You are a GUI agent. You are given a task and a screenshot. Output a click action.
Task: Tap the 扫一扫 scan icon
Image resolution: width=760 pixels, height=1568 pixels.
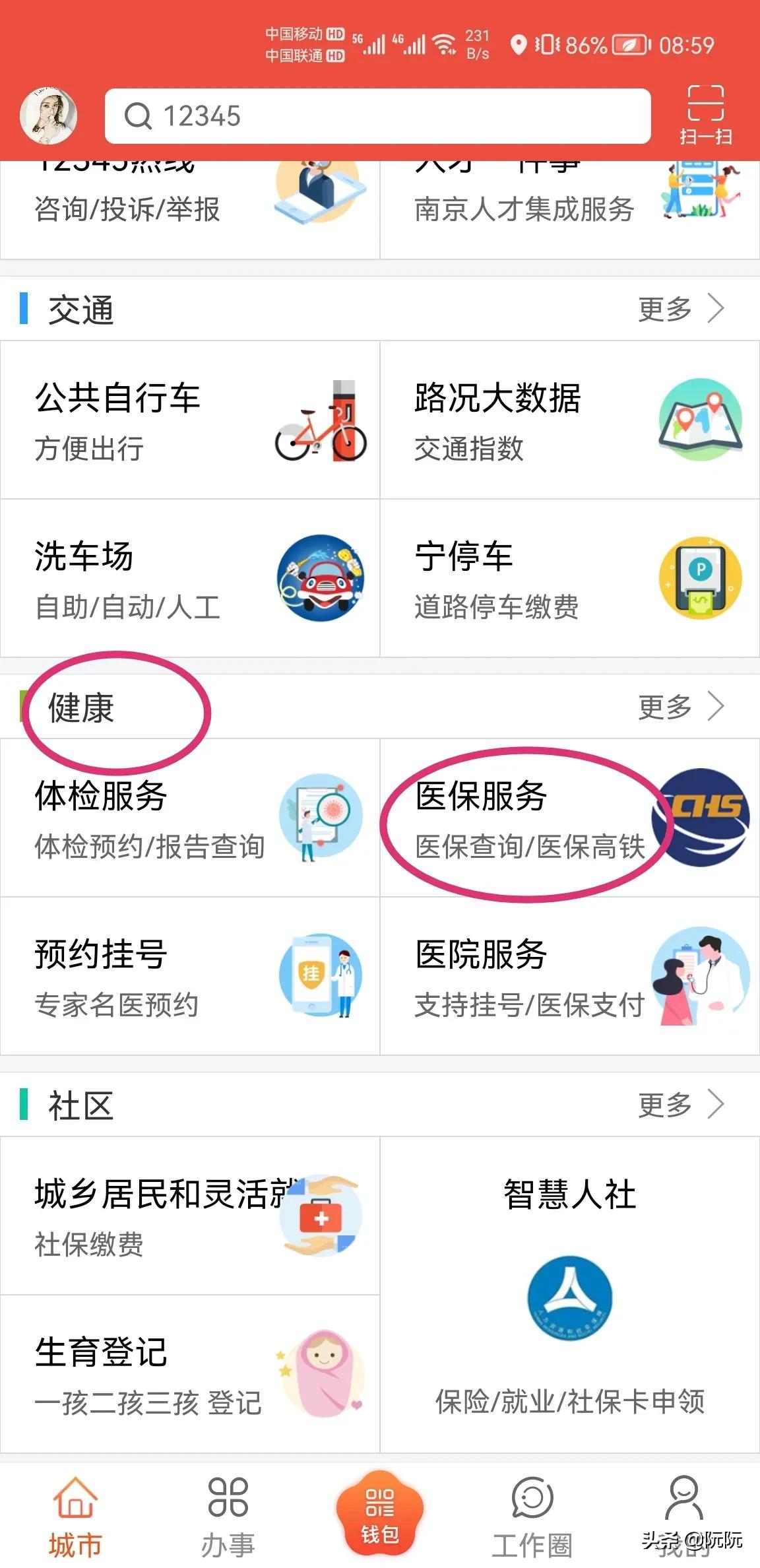[x=705, y=113]
